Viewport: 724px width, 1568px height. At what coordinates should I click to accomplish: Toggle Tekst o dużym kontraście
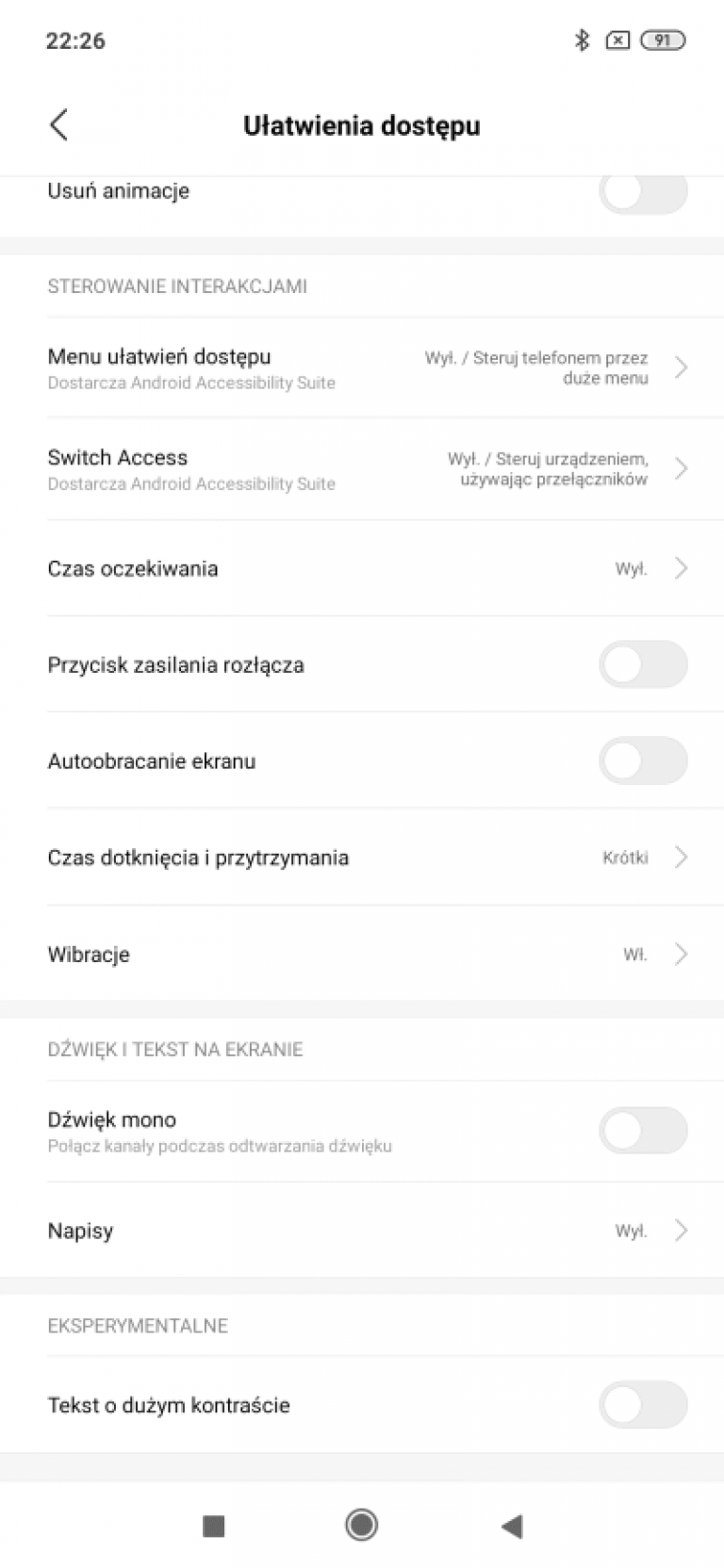click(643, 1405)
